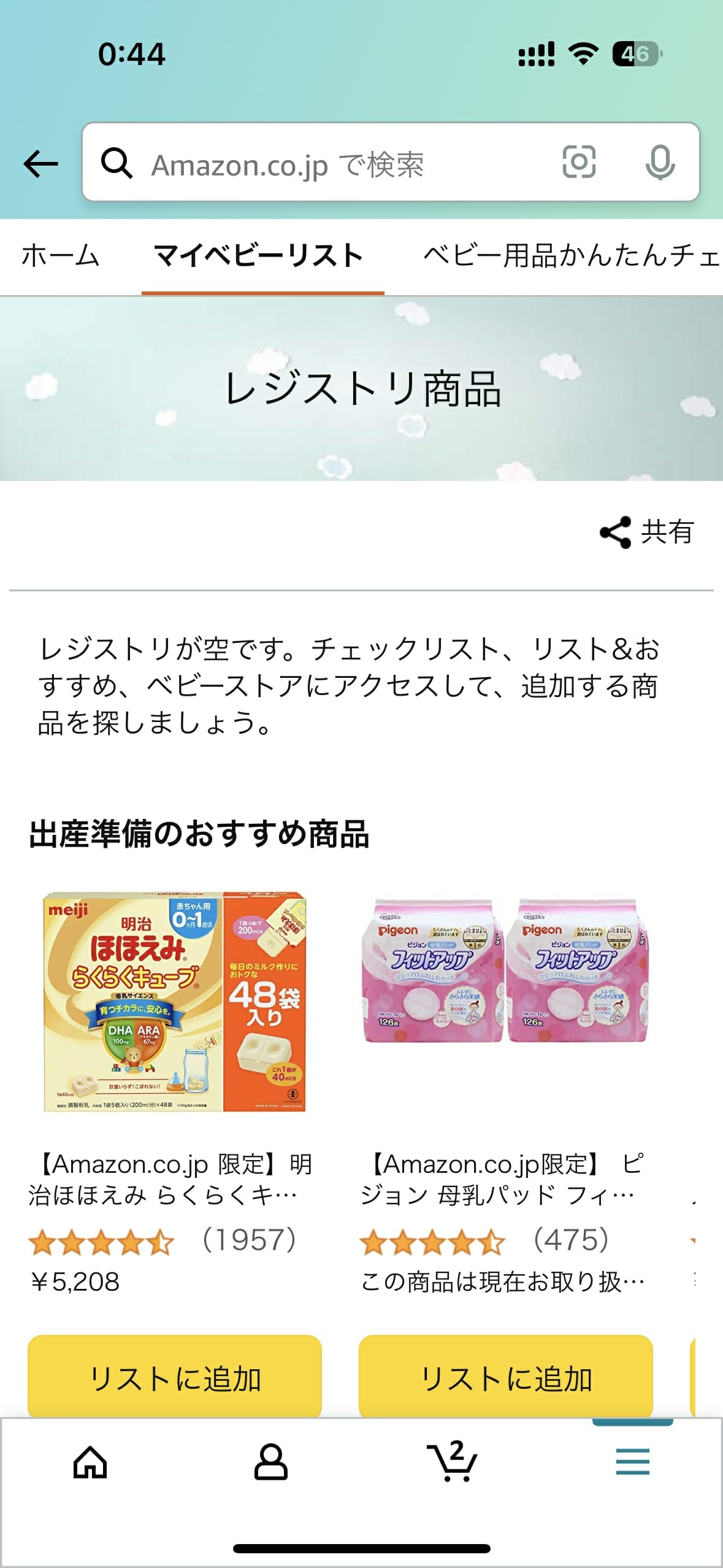
Task: Open the account profile tab
Action: [x=270, y=1462]
